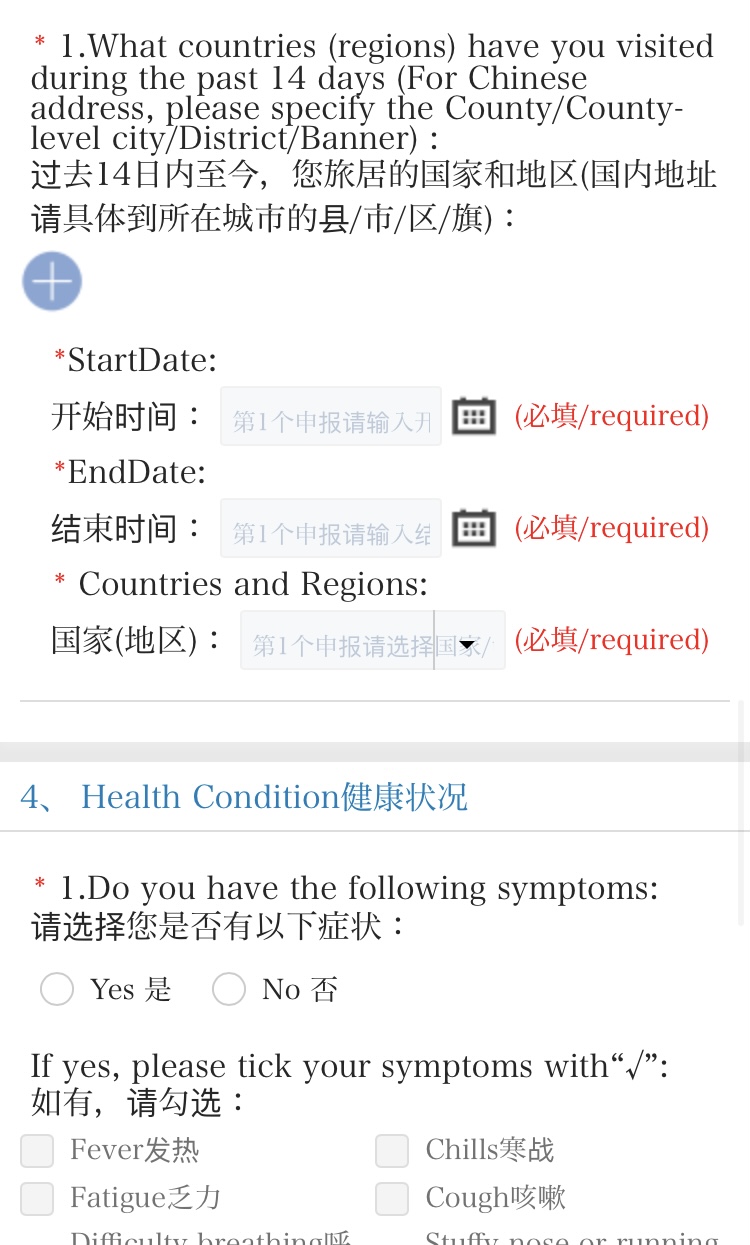The height and width of the screenshot is (1245, 750).
Task: Tick the Cough symptom checkbox
Action: [392, 1198]
